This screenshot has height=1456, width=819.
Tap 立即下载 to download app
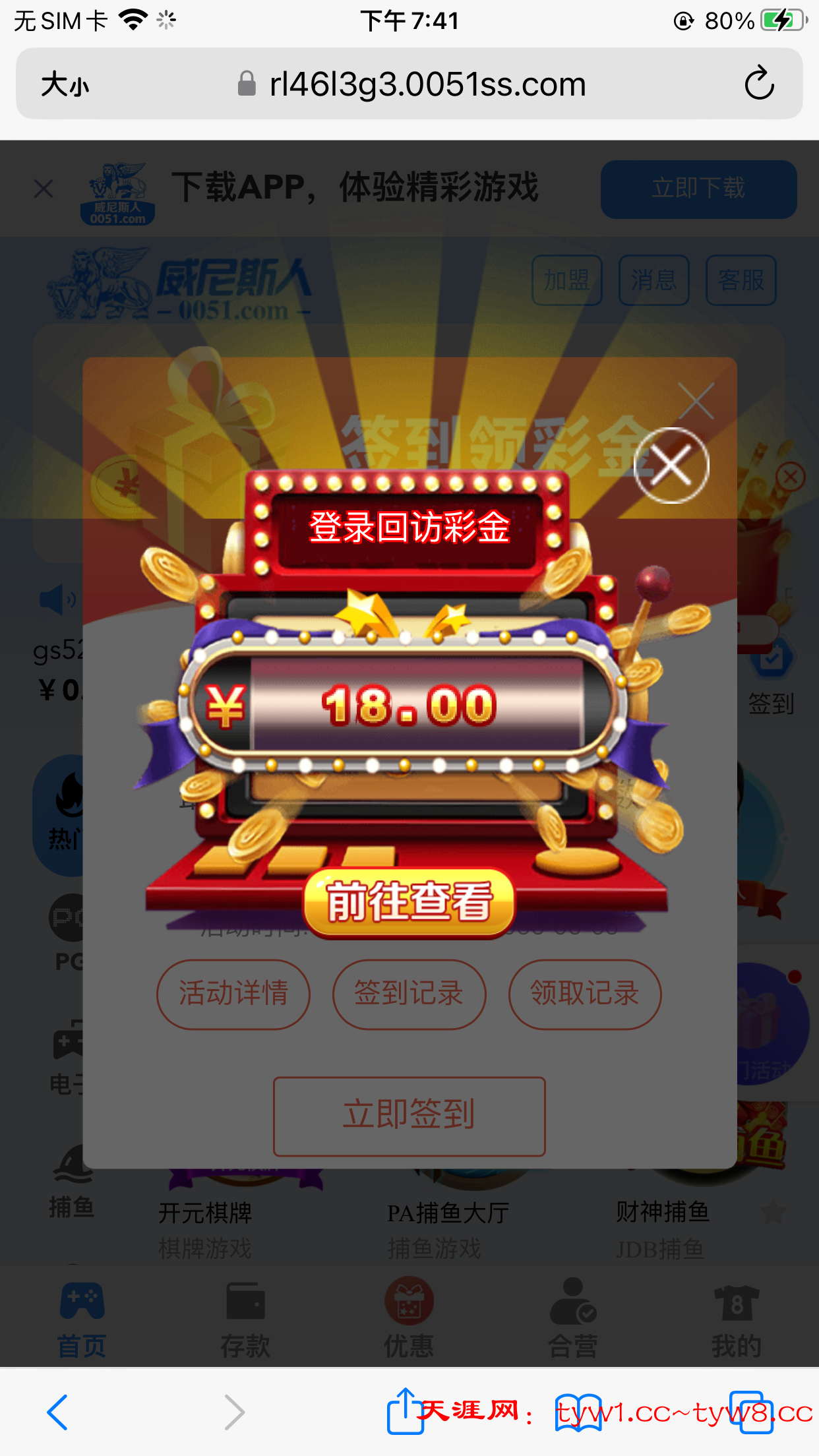pyautogui.click(x=698, y=189)
